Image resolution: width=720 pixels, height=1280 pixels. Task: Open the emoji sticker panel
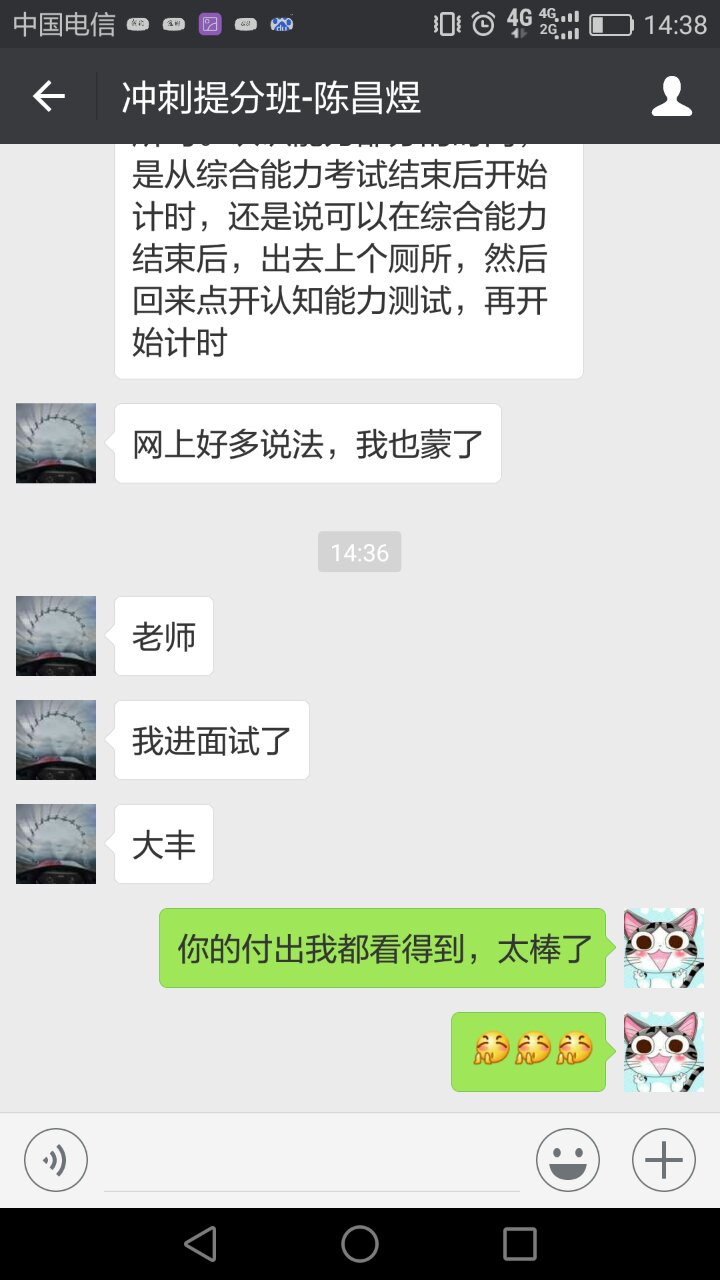pos(567,1160)
